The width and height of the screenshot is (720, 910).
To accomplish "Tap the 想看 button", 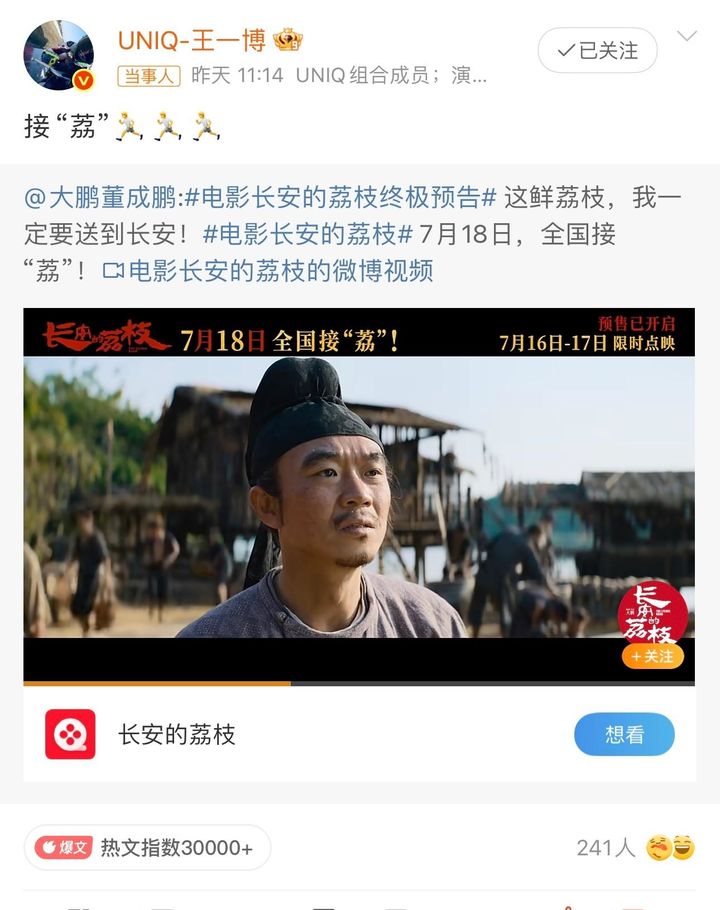I will (624, 735).
